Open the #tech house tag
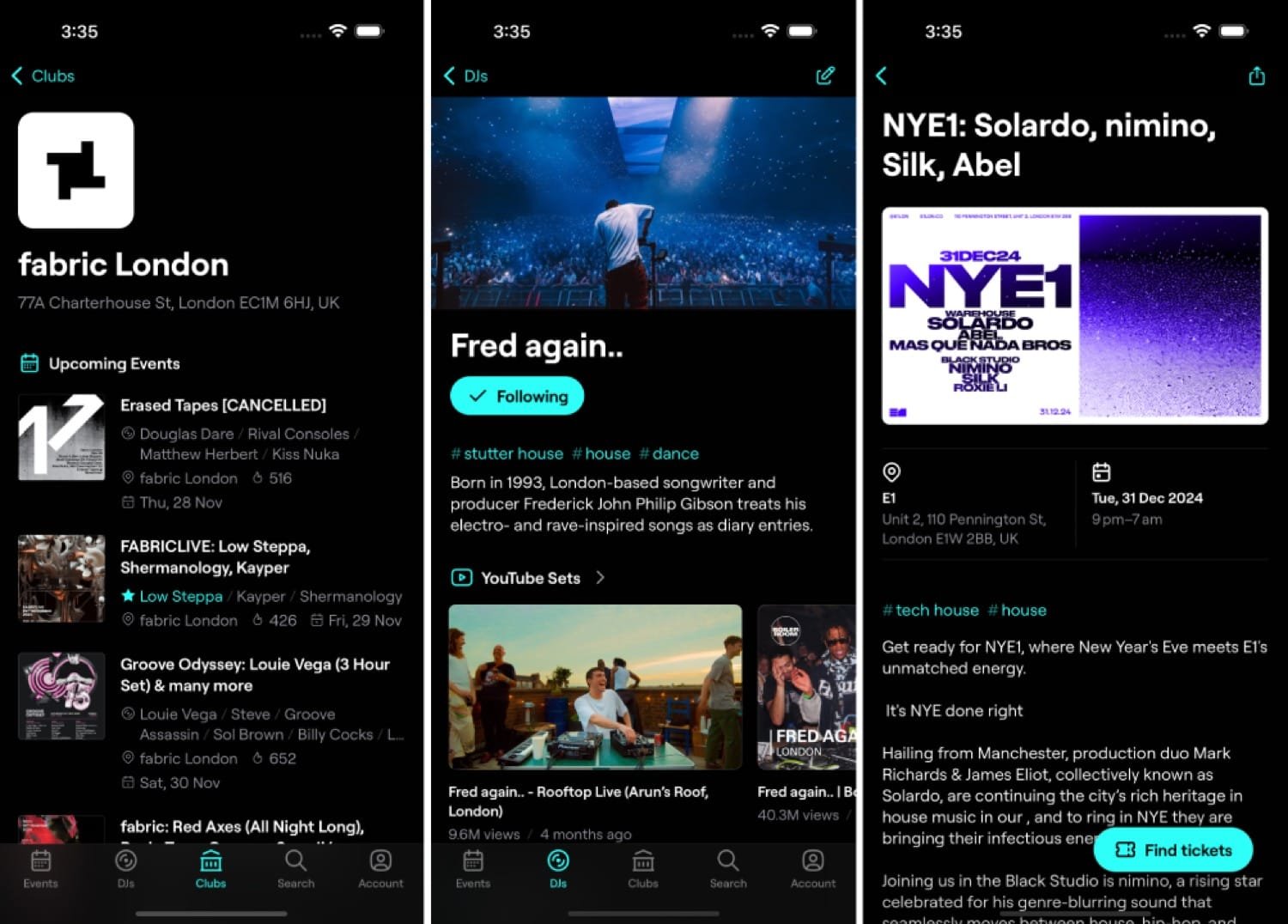This screenshot has height=924, width=1288. [930, 611]
